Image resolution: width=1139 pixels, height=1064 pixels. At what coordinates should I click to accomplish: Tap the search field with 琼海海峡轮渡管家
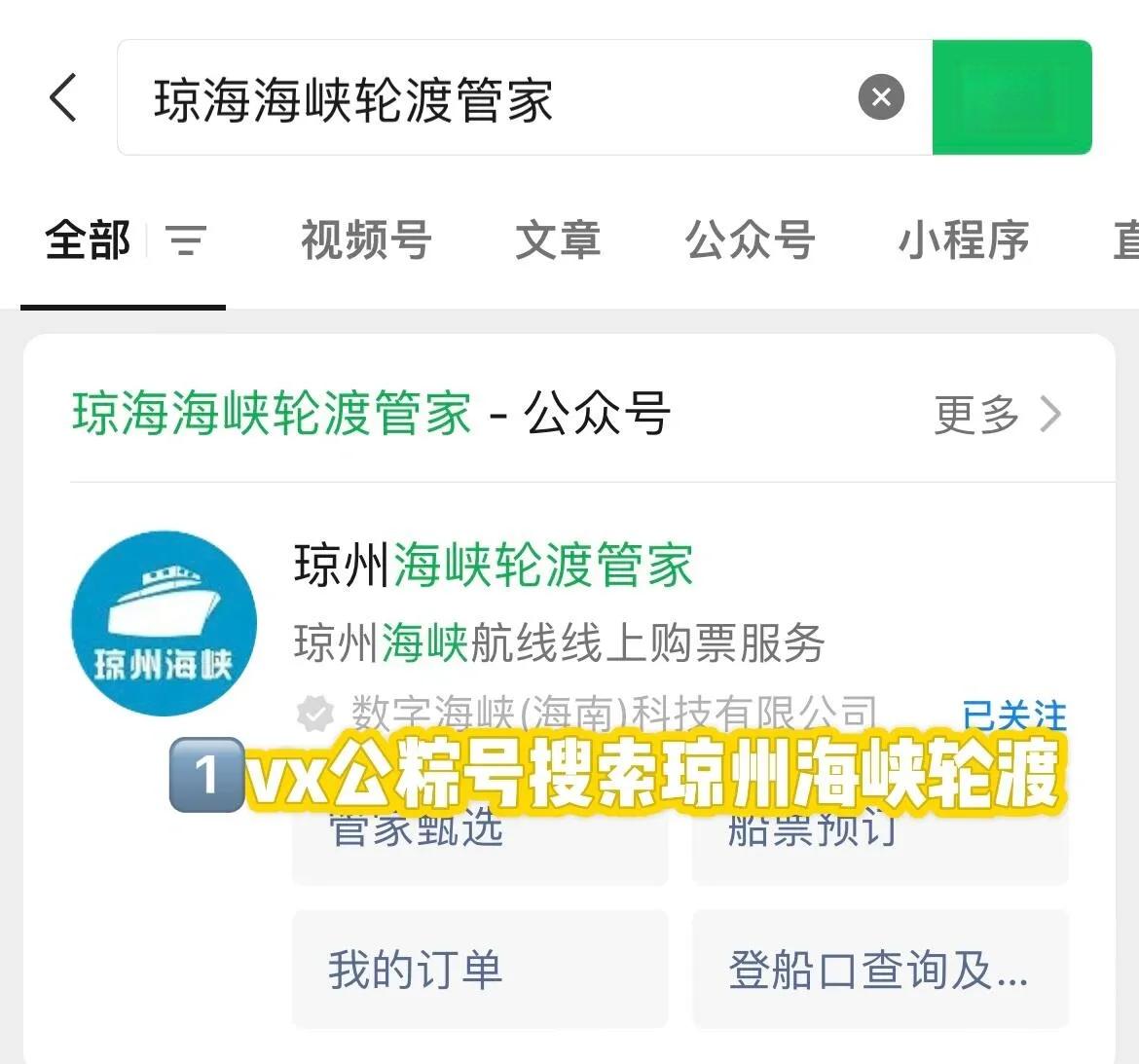point(487,98)
